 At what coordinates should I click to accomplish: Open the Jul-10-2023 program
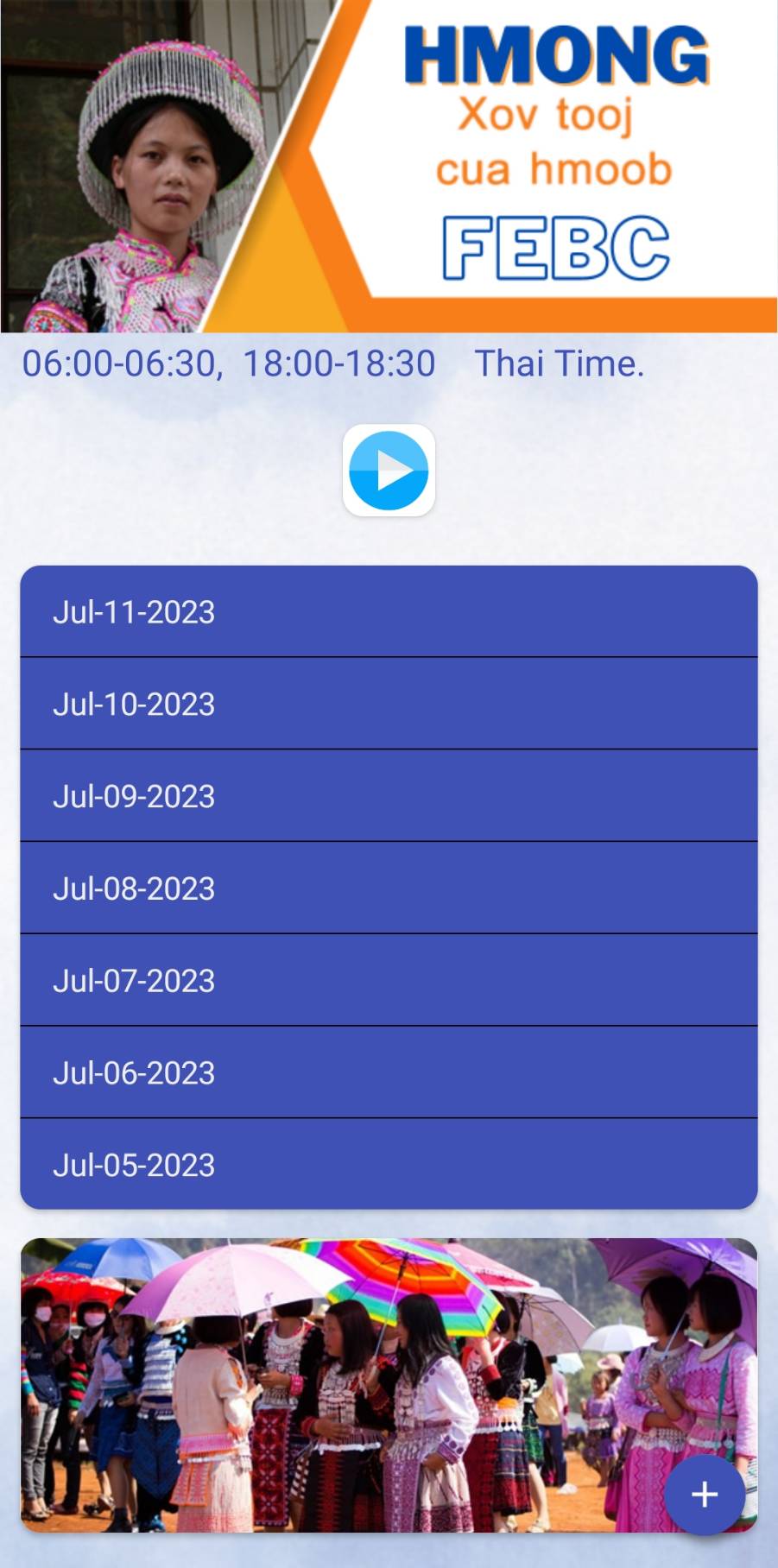click(x=389, y=704)
